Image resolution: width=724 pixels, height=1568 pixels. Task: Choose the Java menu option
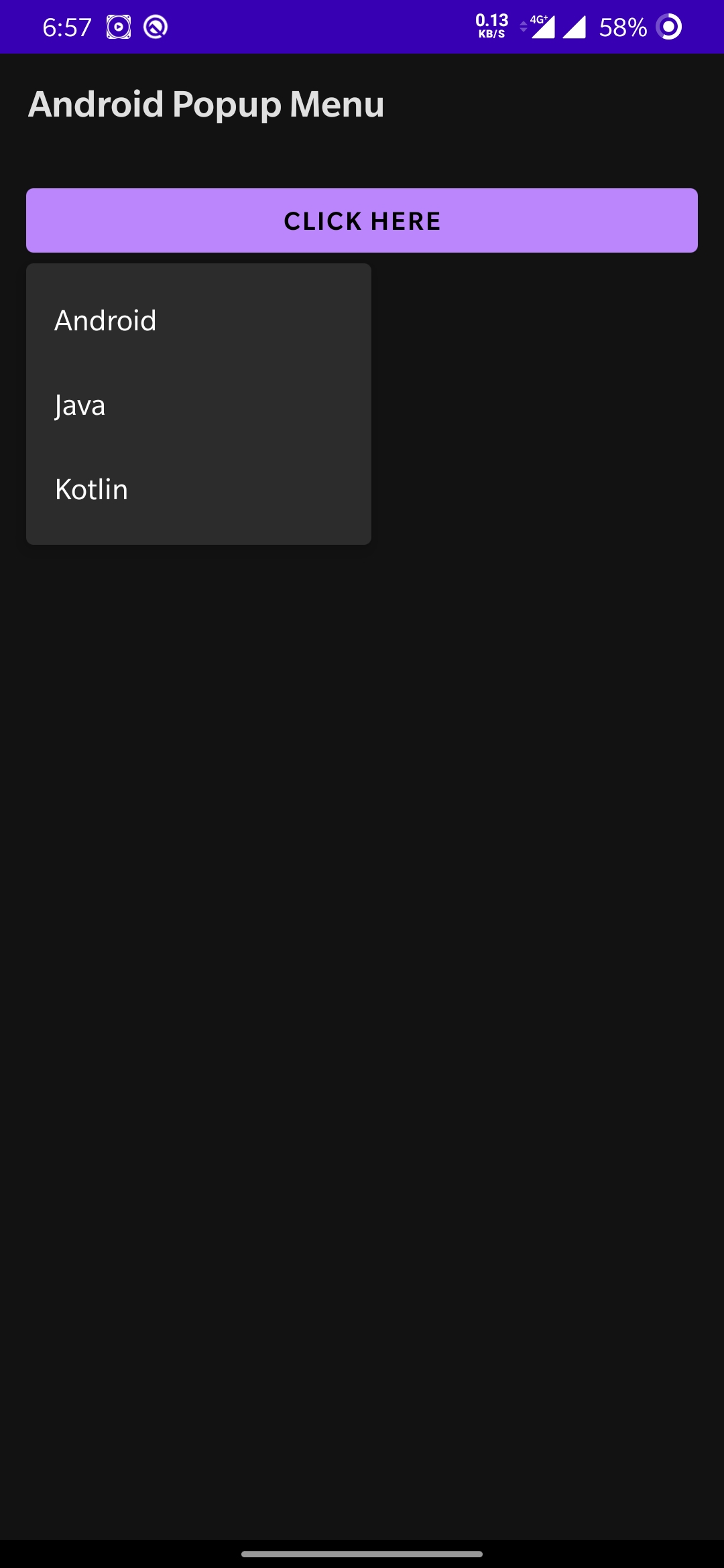(198, 405)
